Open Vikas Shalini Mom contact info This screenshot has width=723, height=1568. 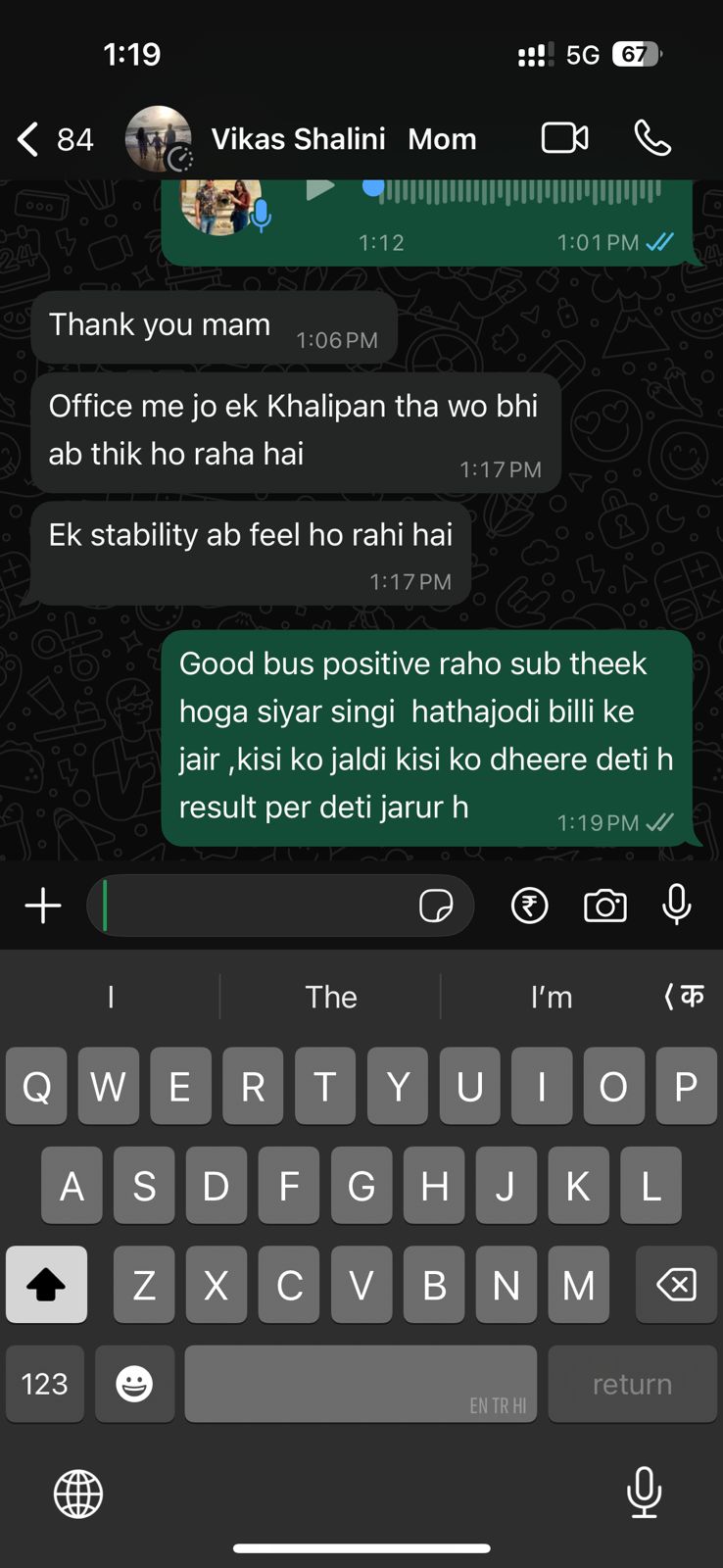[x=343, y=139]
